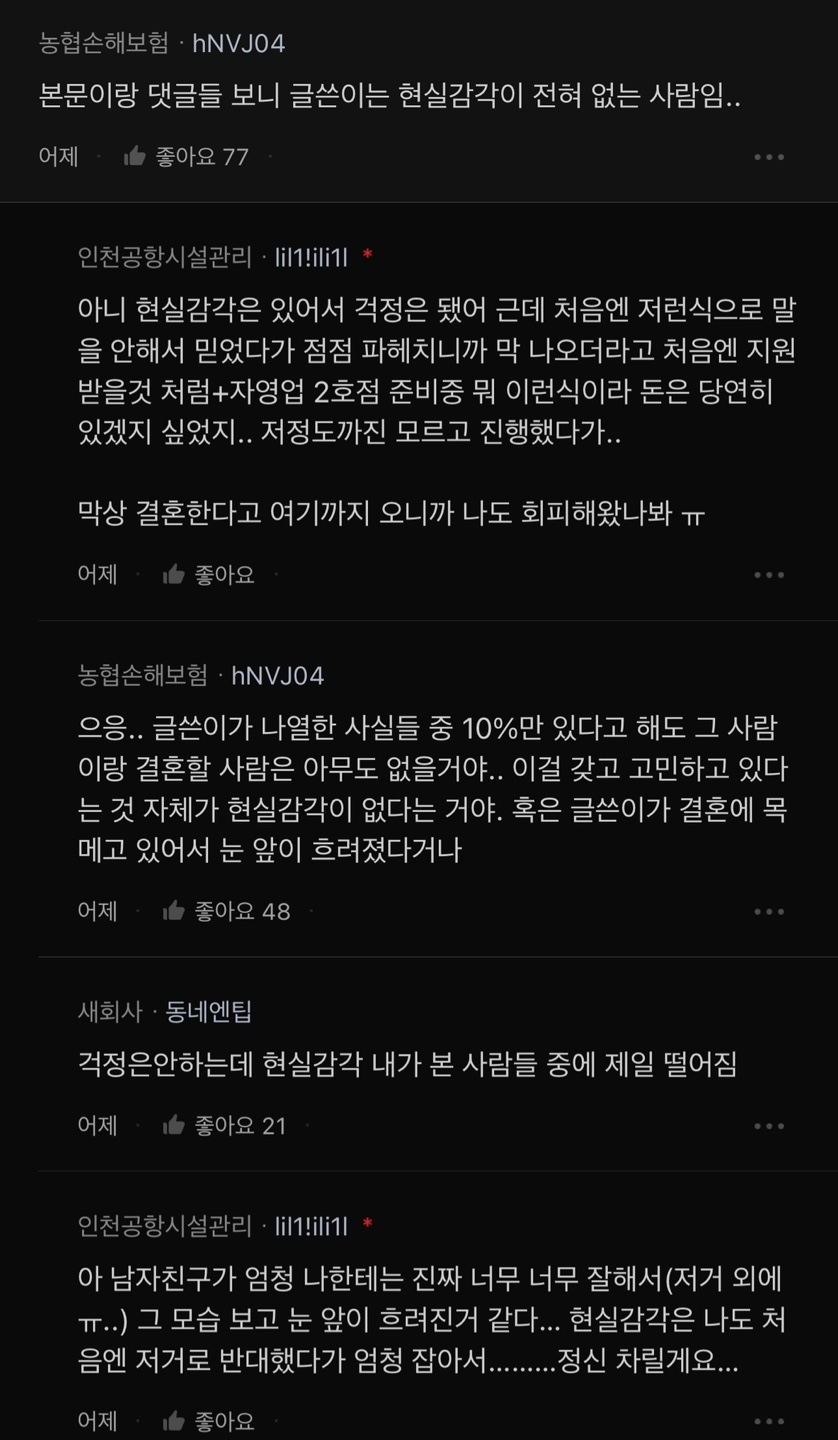
Task: Like the hNVJ04 reply with 48 likes
Action: pyautogui.click(x=175, y=911)
